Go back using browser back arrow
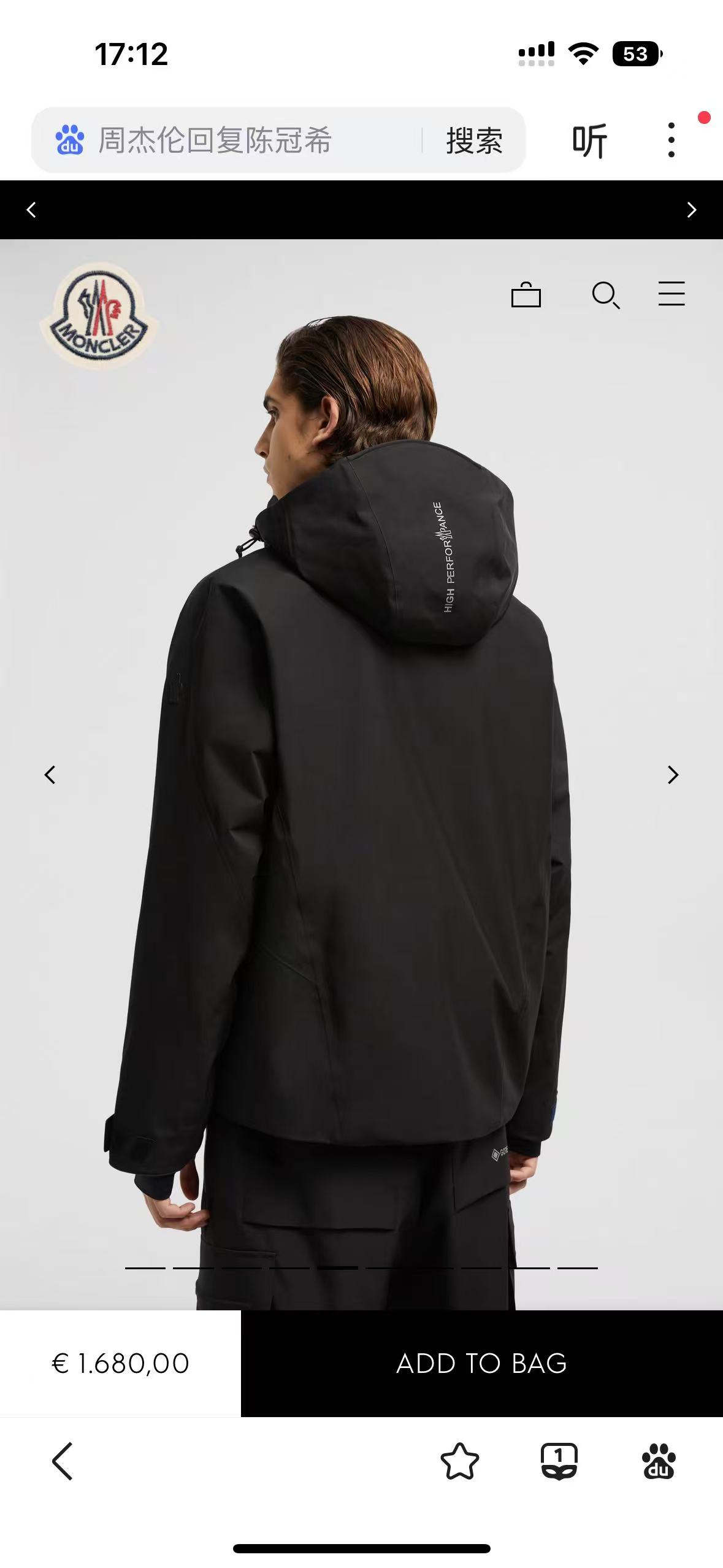Screen dimensions: 723x1568 [63, 1461]
